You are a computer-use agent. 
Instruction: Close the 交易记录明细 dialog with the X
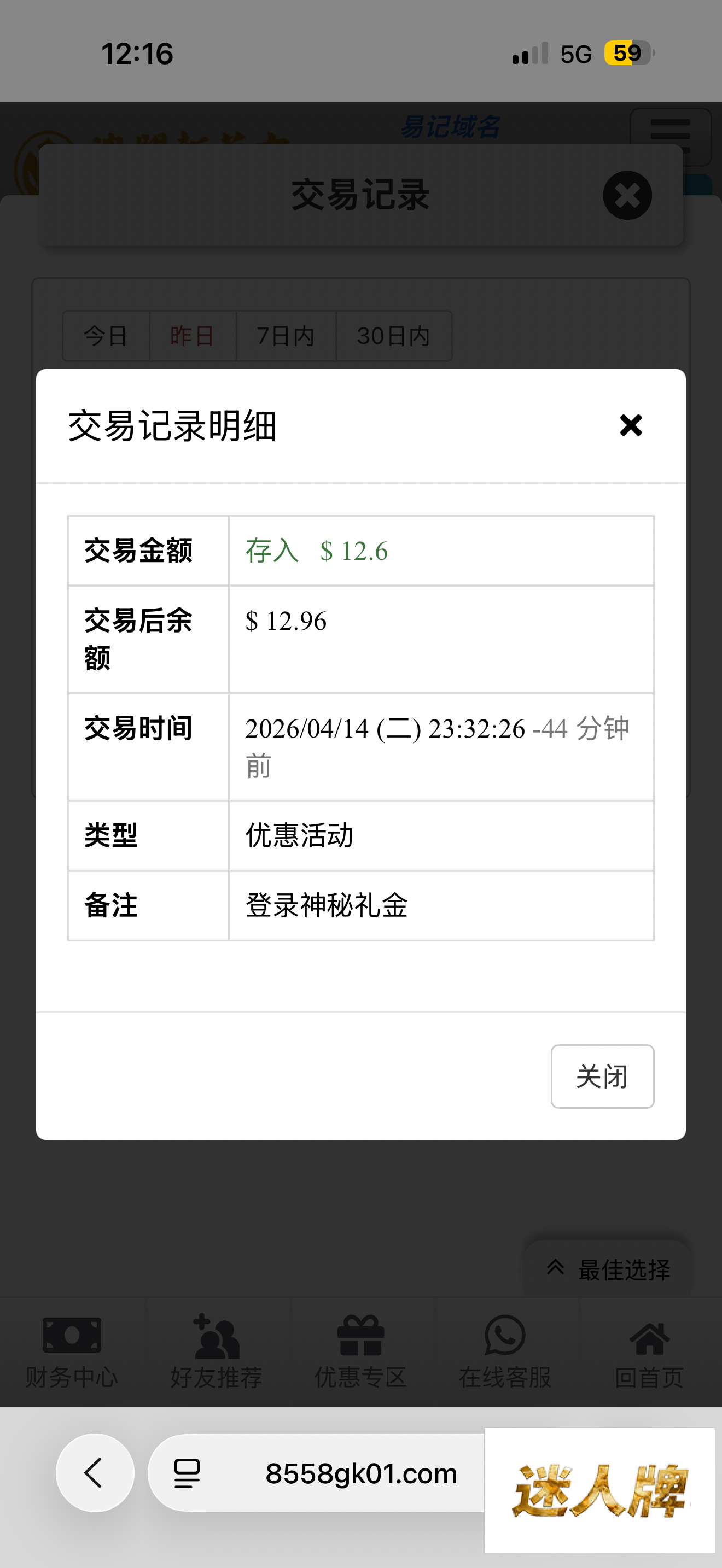631,425
